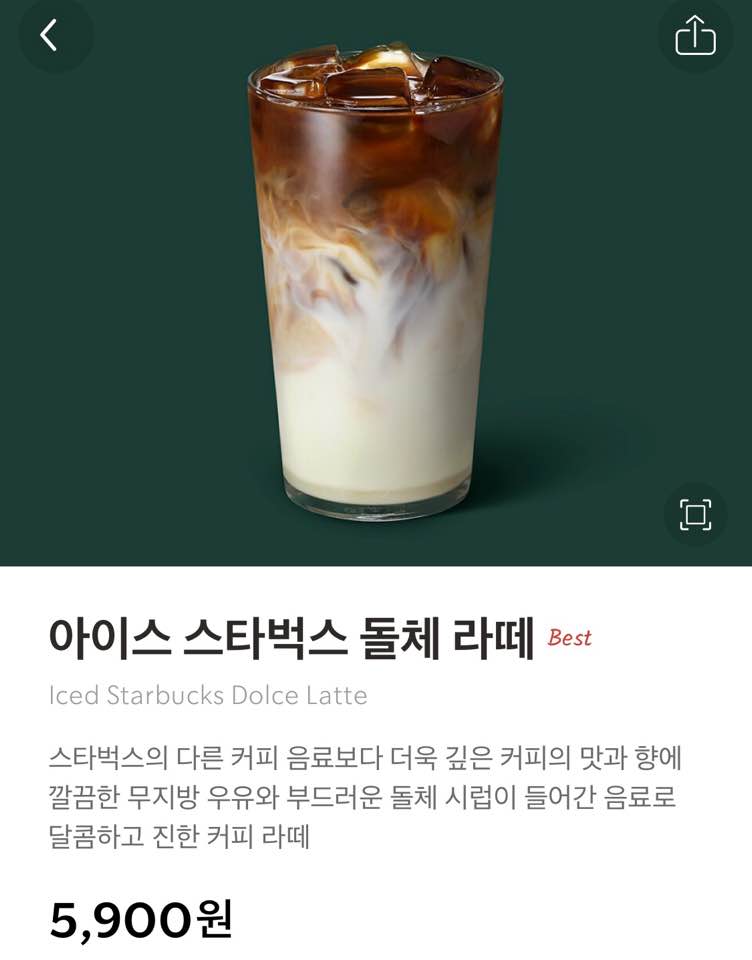Share the Dolce Latte with the export icon
The width and height of the screenshot is (752, 960).
point(694,33)
